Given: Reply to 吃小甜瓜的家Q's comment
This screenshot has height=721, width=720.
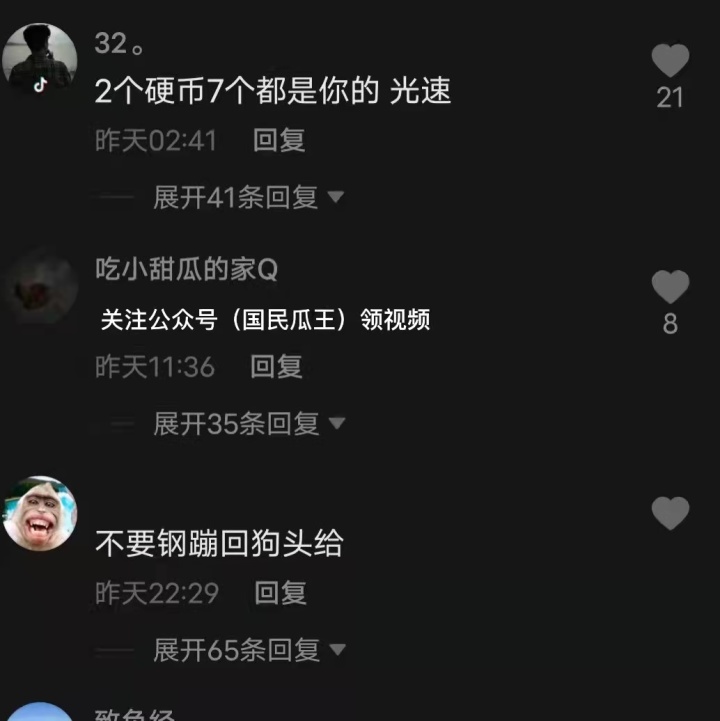Looking at the screenshot, I should pos(276,367).
